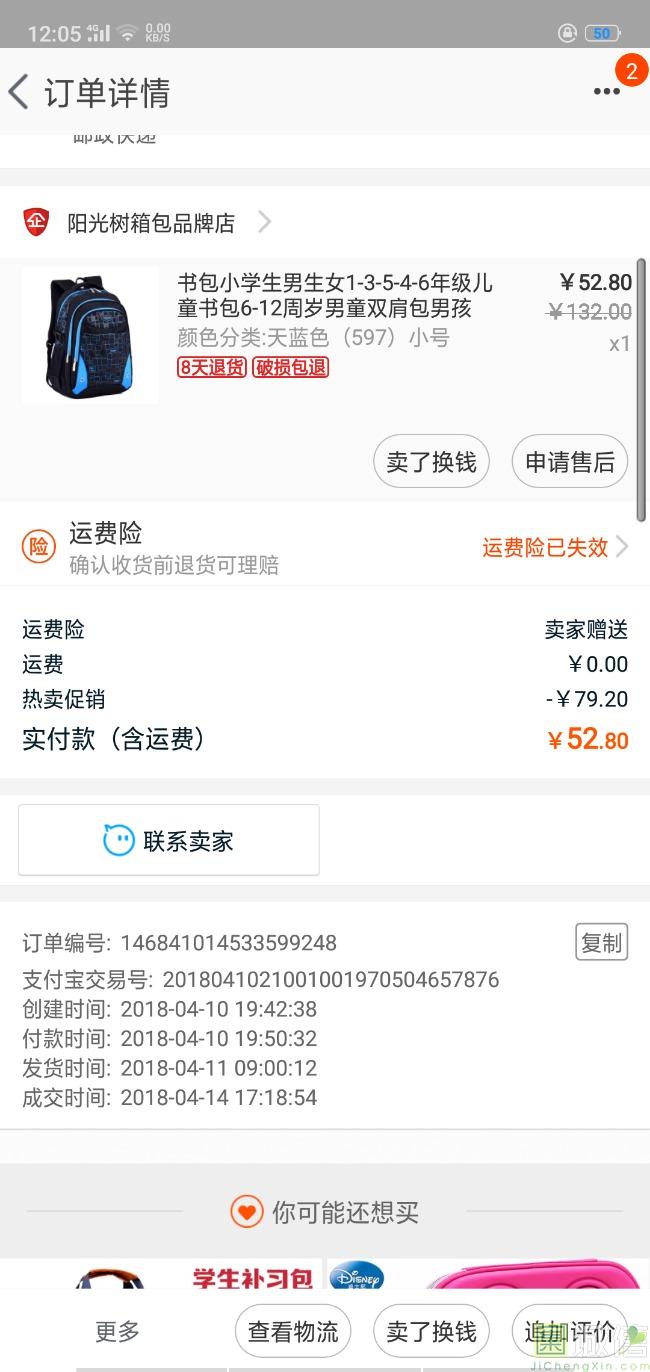Image resolution: width=650 pixels, height=1372 pixels.
Task: View the blue backpack product image
Action: tap(90, 335)
